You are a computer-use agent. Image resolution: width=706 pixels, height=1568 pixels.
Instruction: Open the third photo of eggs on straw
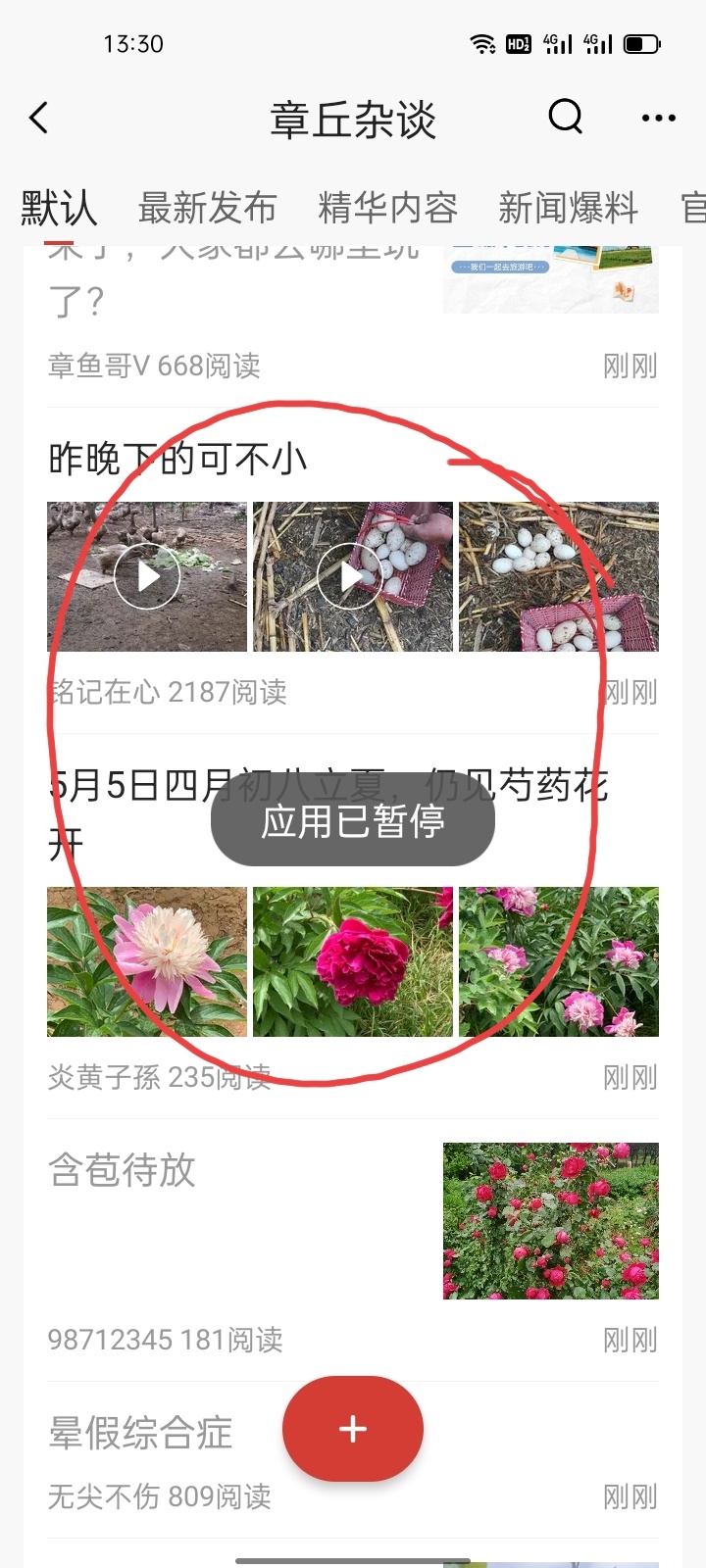[559, 576]
